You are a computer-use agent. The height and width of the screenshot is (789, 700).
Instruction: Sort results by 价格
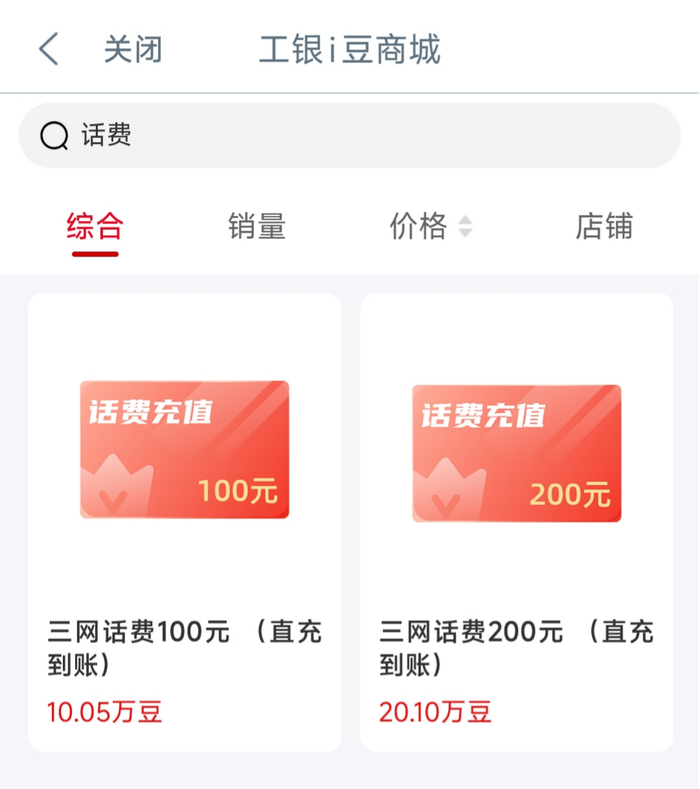[431, 226]
